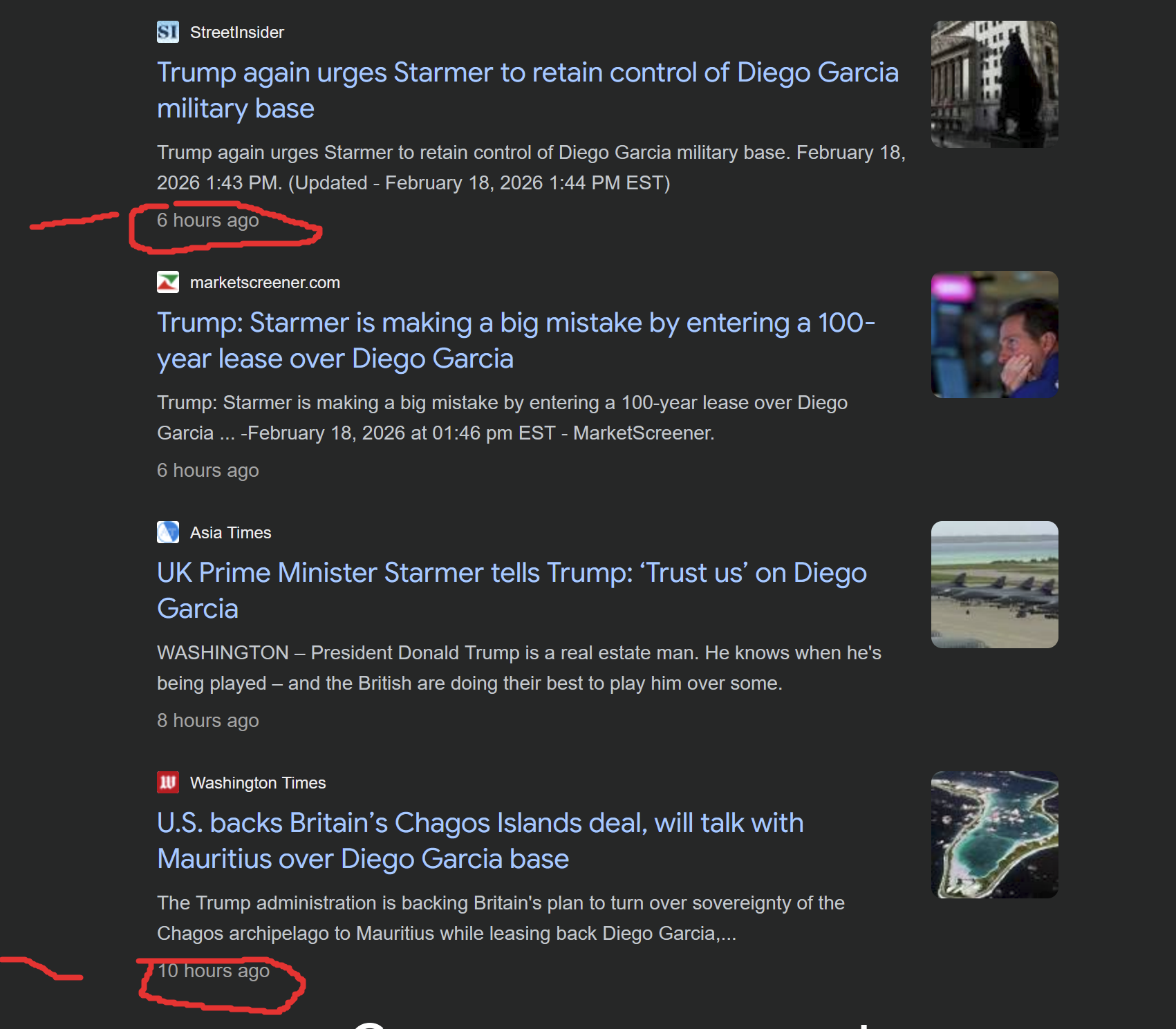Open the StreetInsider Diego Garcia military base article
1176x1029 pixels.
coord(527,73)
